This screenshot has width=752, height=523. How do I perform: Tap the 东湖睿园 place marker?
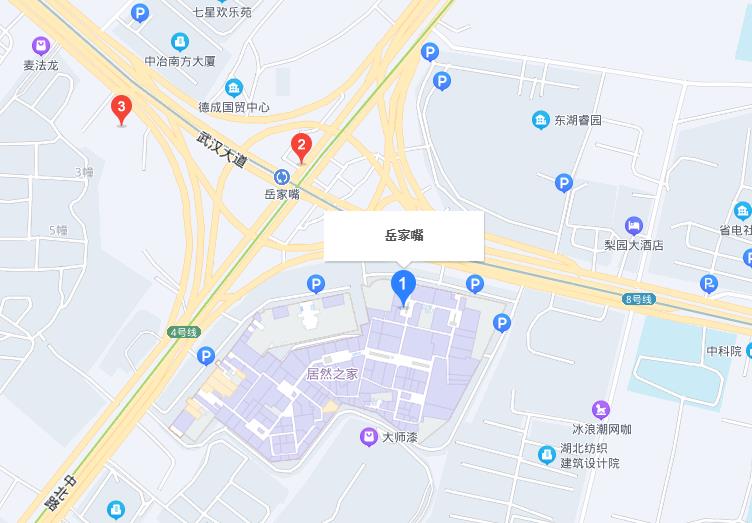(x=541, y=120)
